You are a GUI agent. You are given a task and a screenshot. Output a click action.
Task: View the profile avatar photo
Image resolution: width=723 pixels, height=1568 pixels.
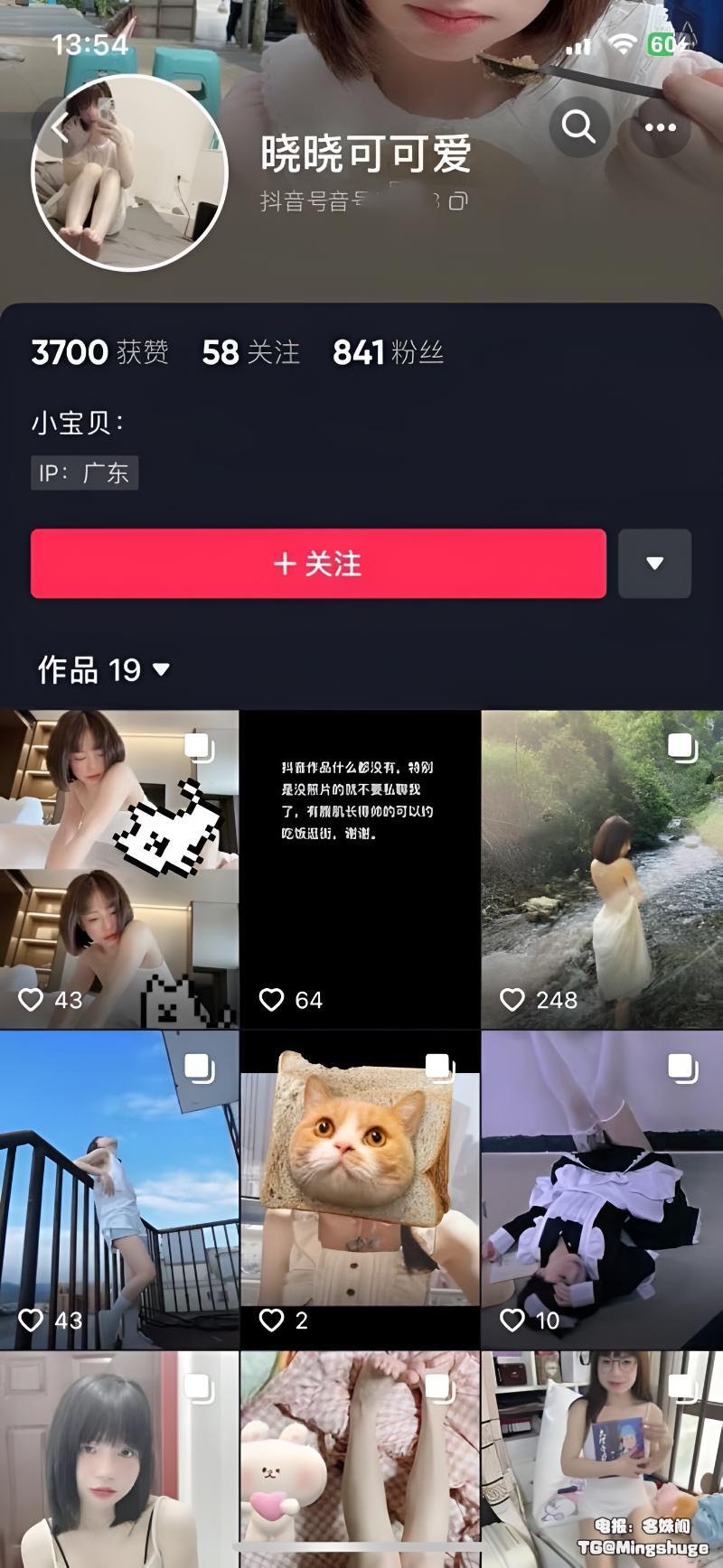pyautogui.click(x=129, y=173)
